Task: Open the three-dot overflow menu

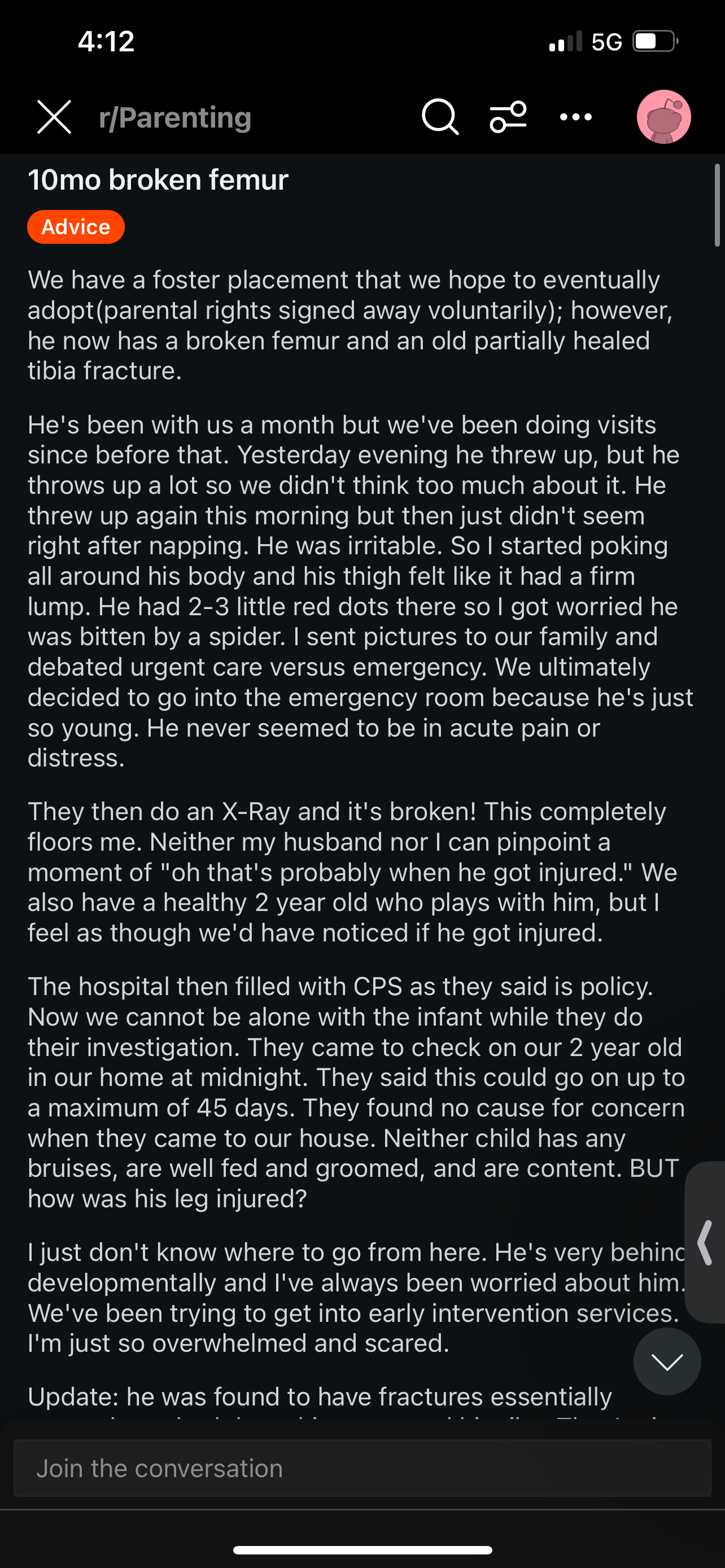Action: tap(576, 117)
